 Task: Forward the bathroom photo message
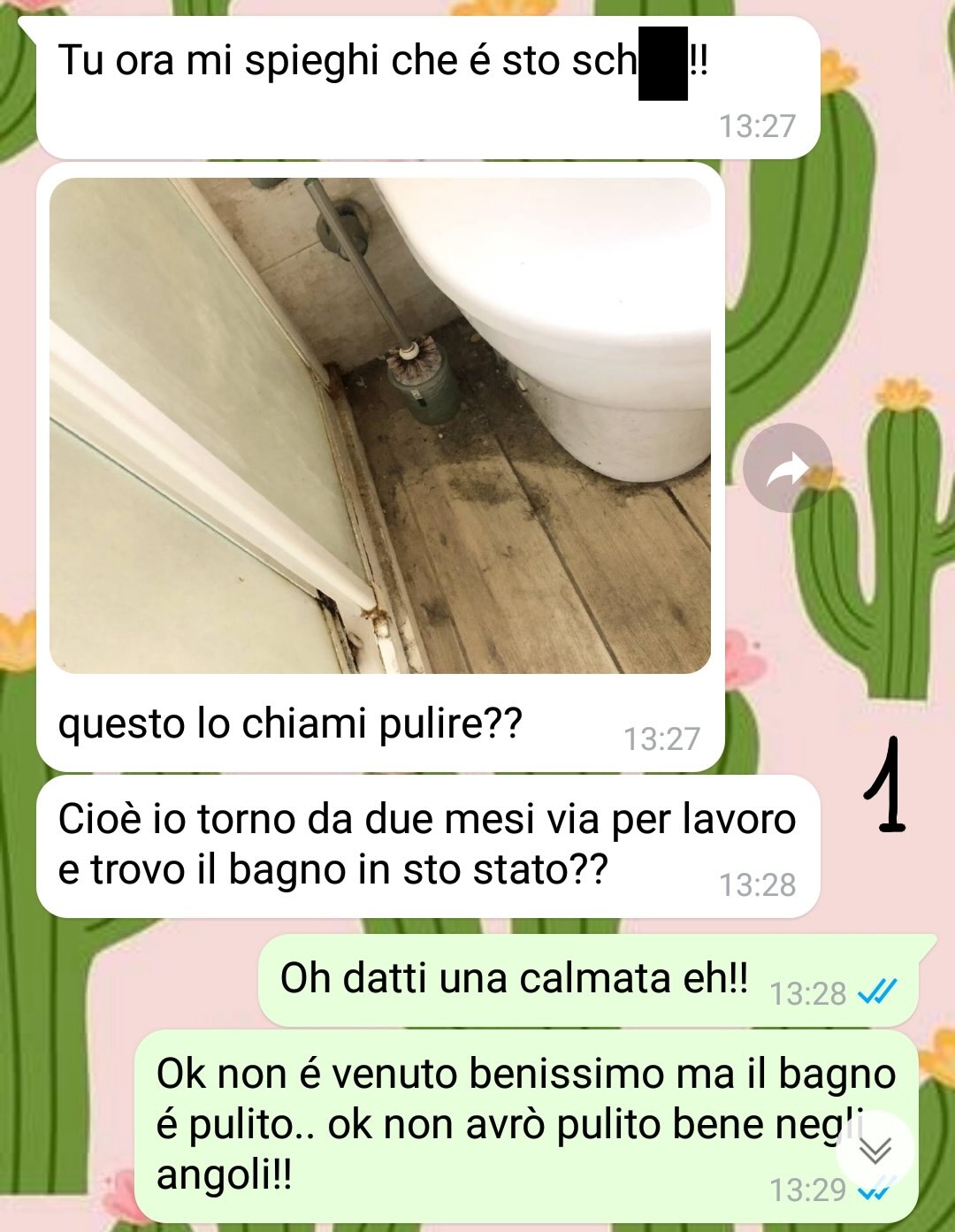click(786, 468)
